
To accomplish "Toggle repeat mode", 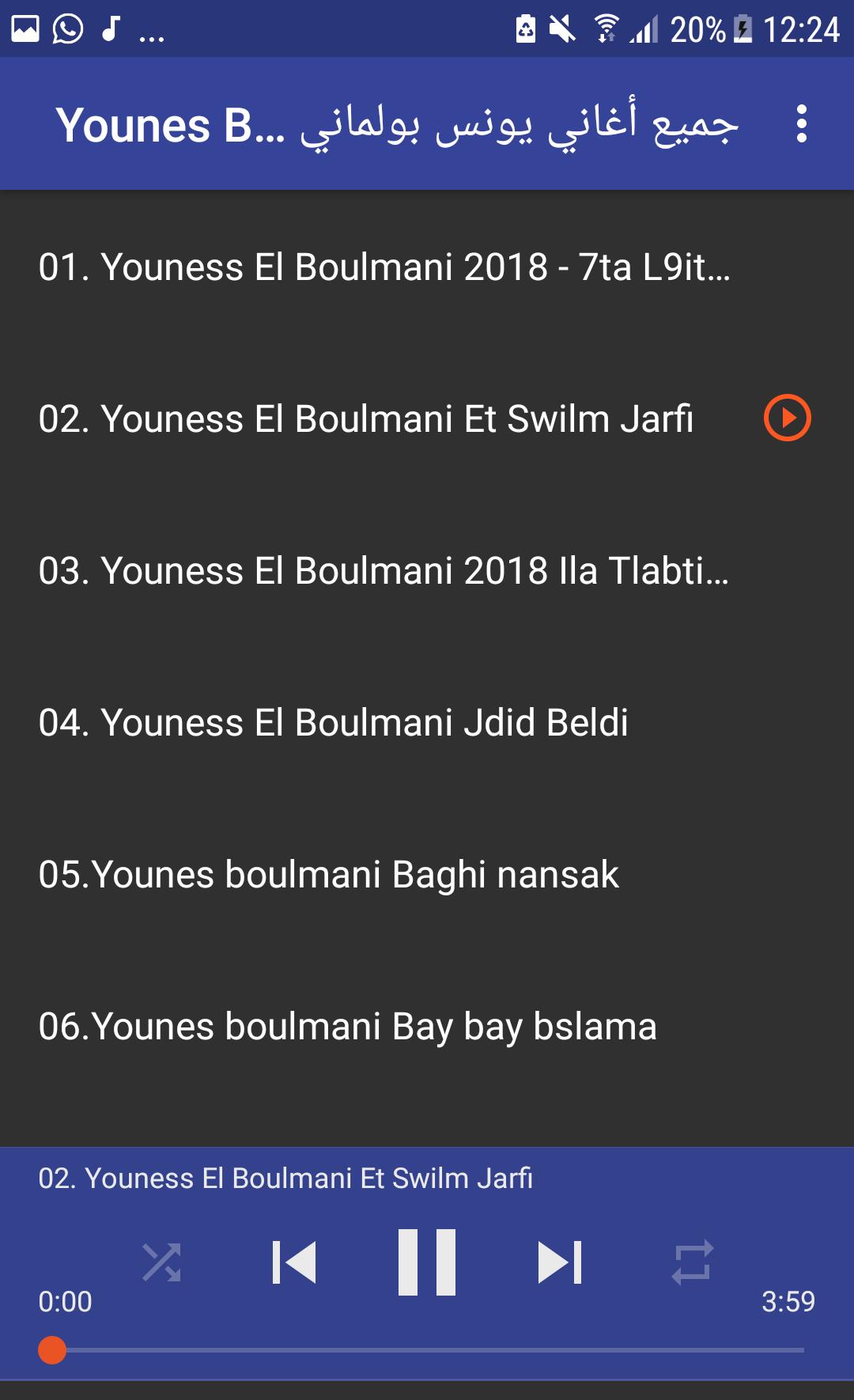I will pyautogui.click(x=692, y=1262).
